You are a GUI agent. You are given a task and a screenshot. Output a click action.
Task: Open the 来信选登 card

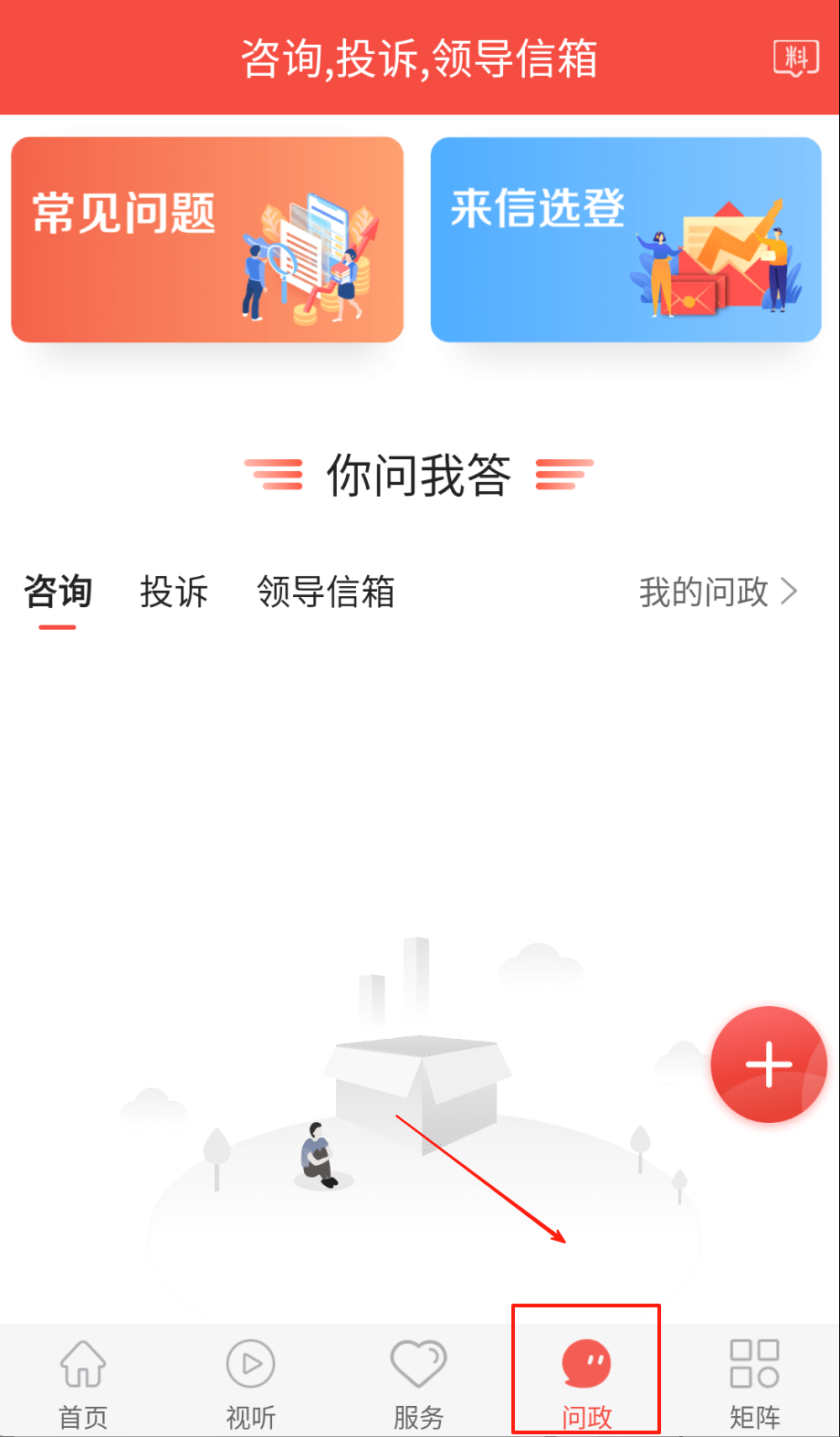click(625, 239)
